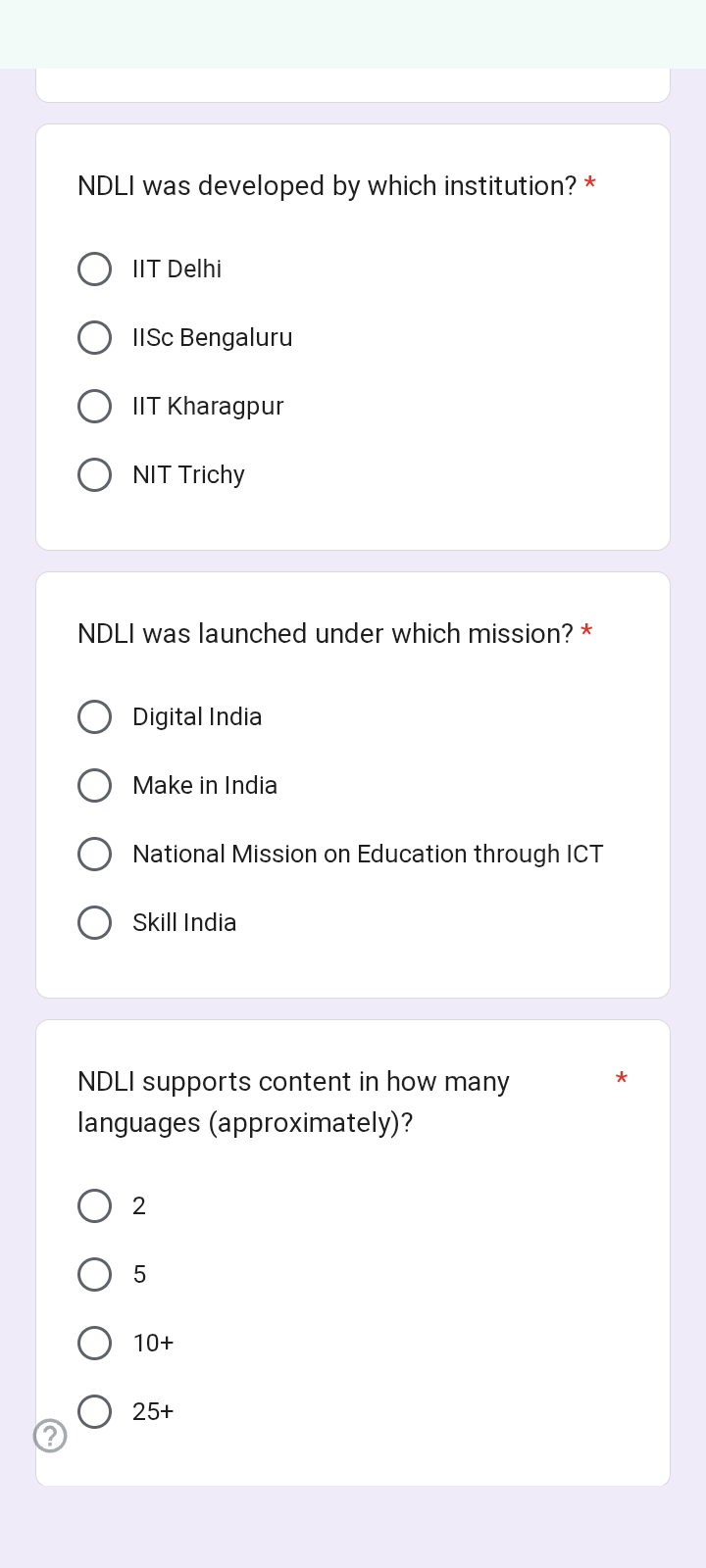Viewport: 706px width, 1568px height.
Task: Pick National Mission on Education through ICT
Action: (x=95, y=854)
